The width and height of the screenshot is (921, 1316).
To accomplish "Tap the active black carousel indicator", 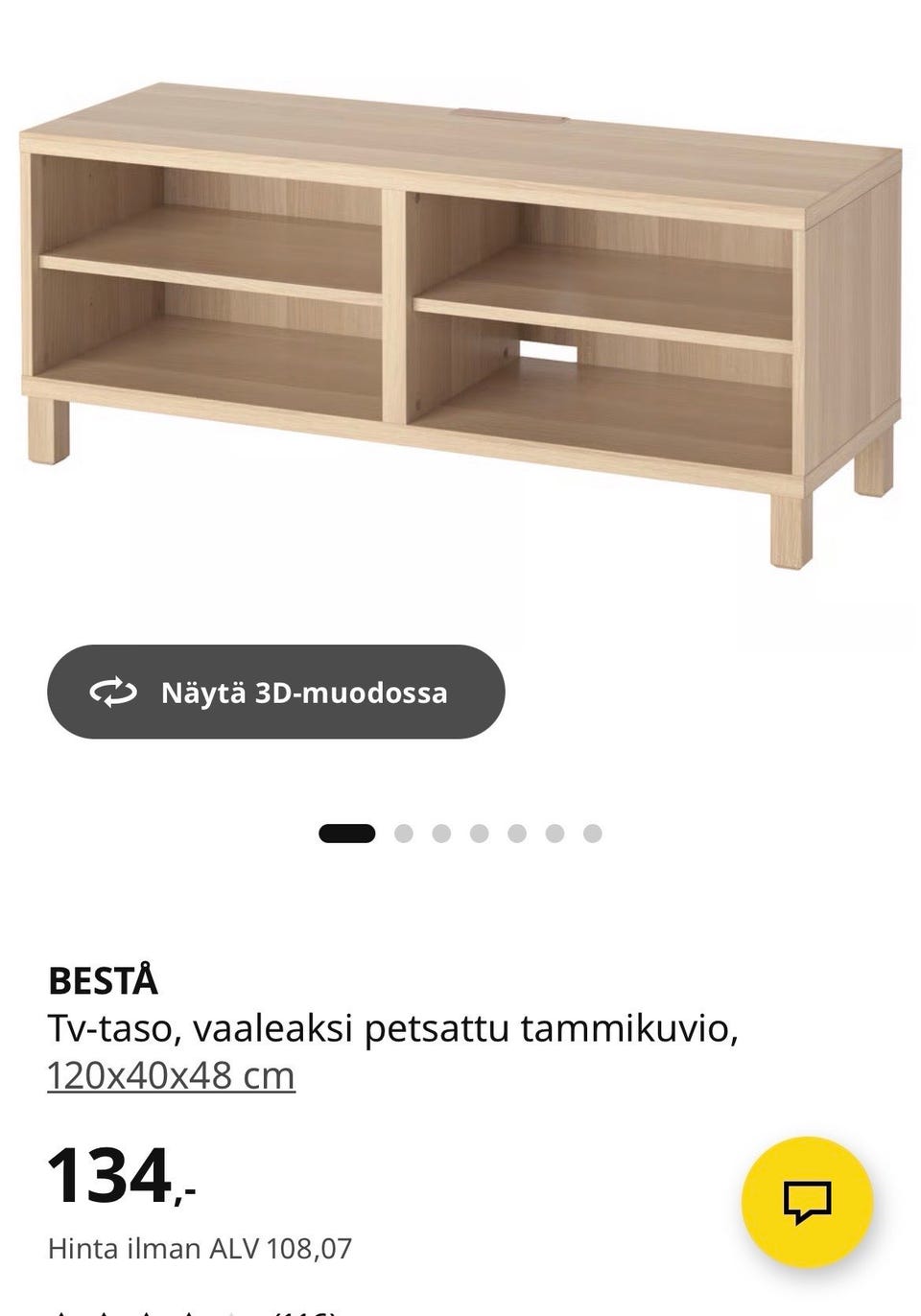I will [345, 834].
